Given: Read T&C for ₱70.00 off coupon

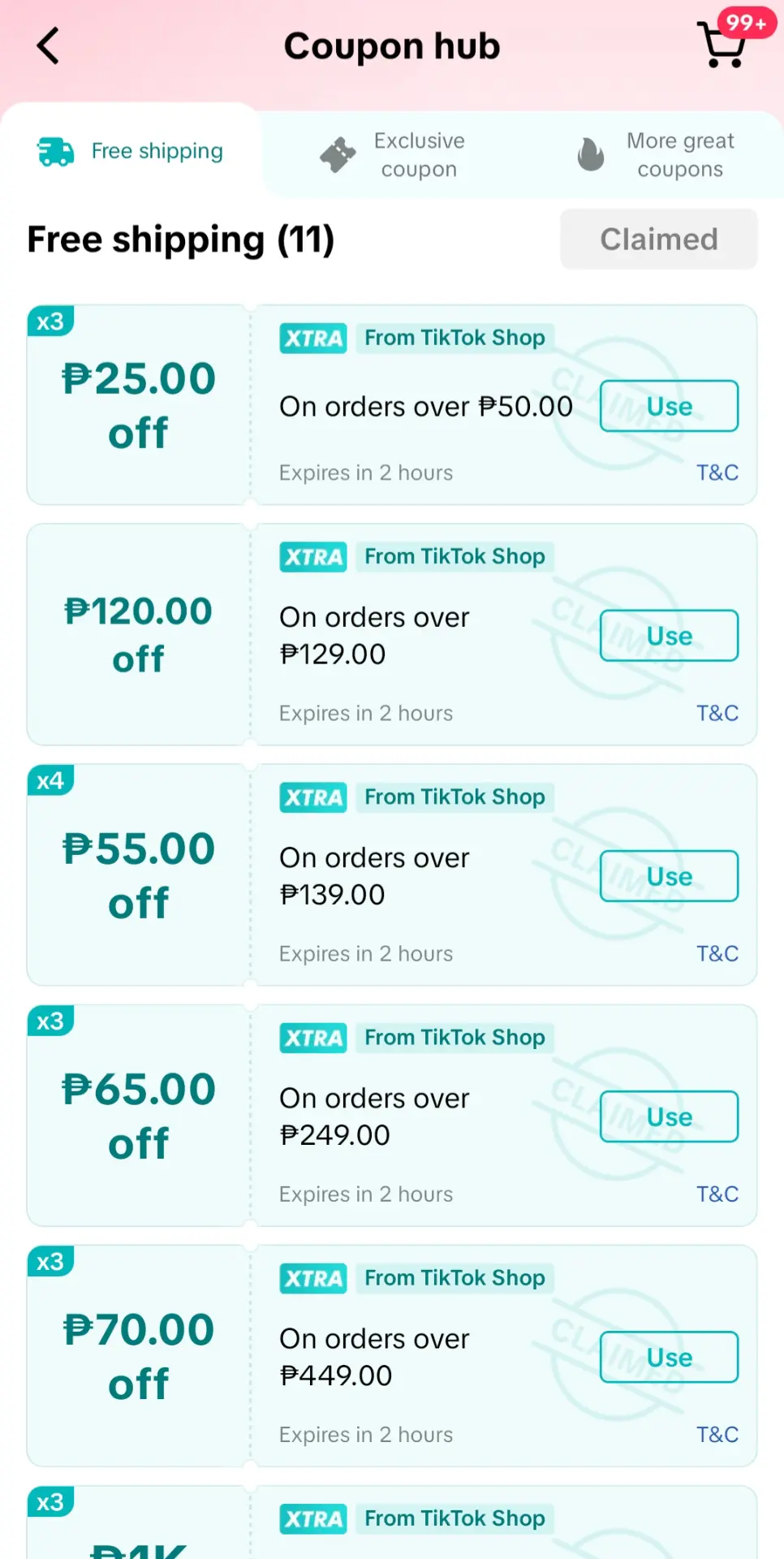Looking at the screenshot, I should (717, 1434).
